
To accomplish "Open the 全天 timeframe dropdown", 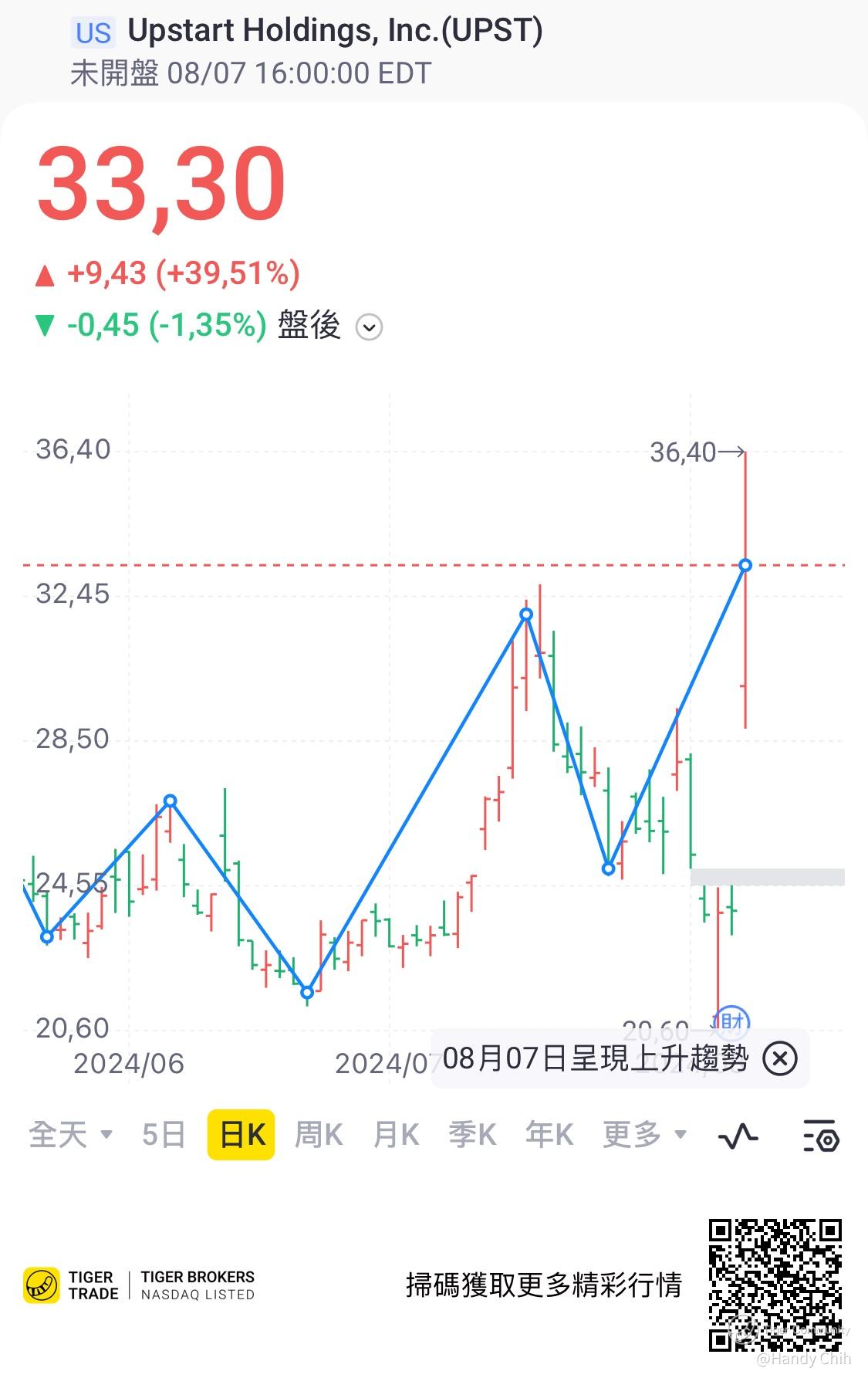I will (x=70, y=1135).
